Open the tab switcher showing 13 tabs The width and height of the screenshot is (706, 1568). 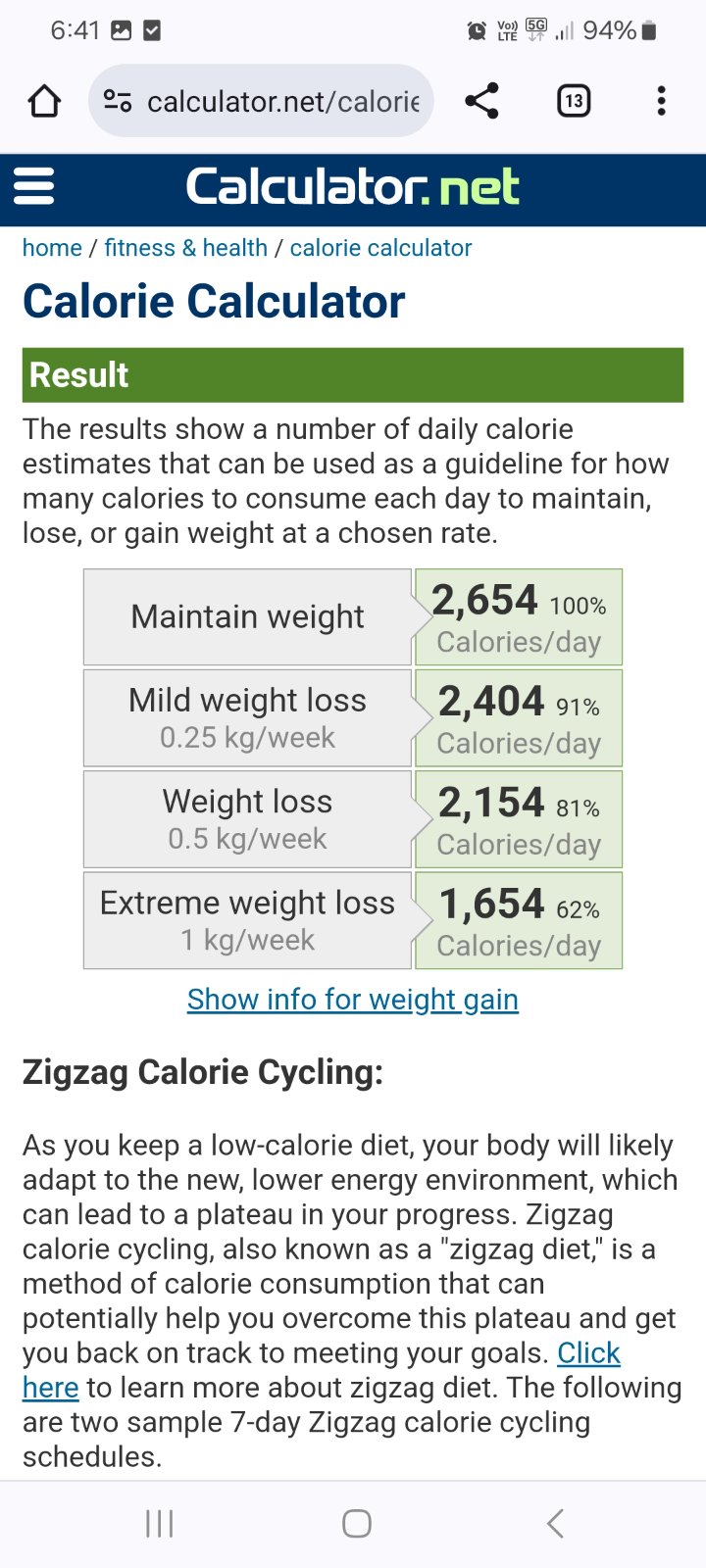click(x=574, y=101)
